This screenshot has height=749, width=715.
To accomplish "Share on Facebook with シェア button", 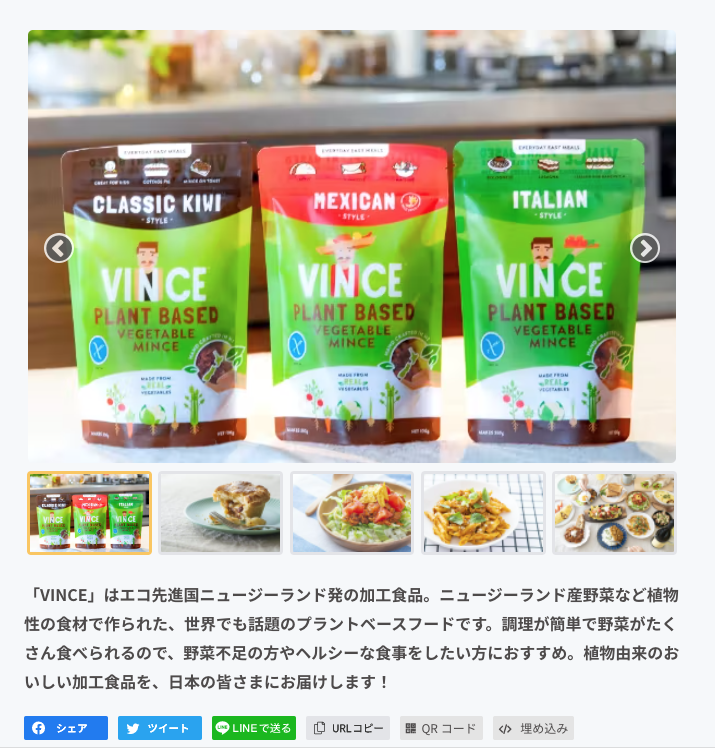I will click(x=65, y=728).
